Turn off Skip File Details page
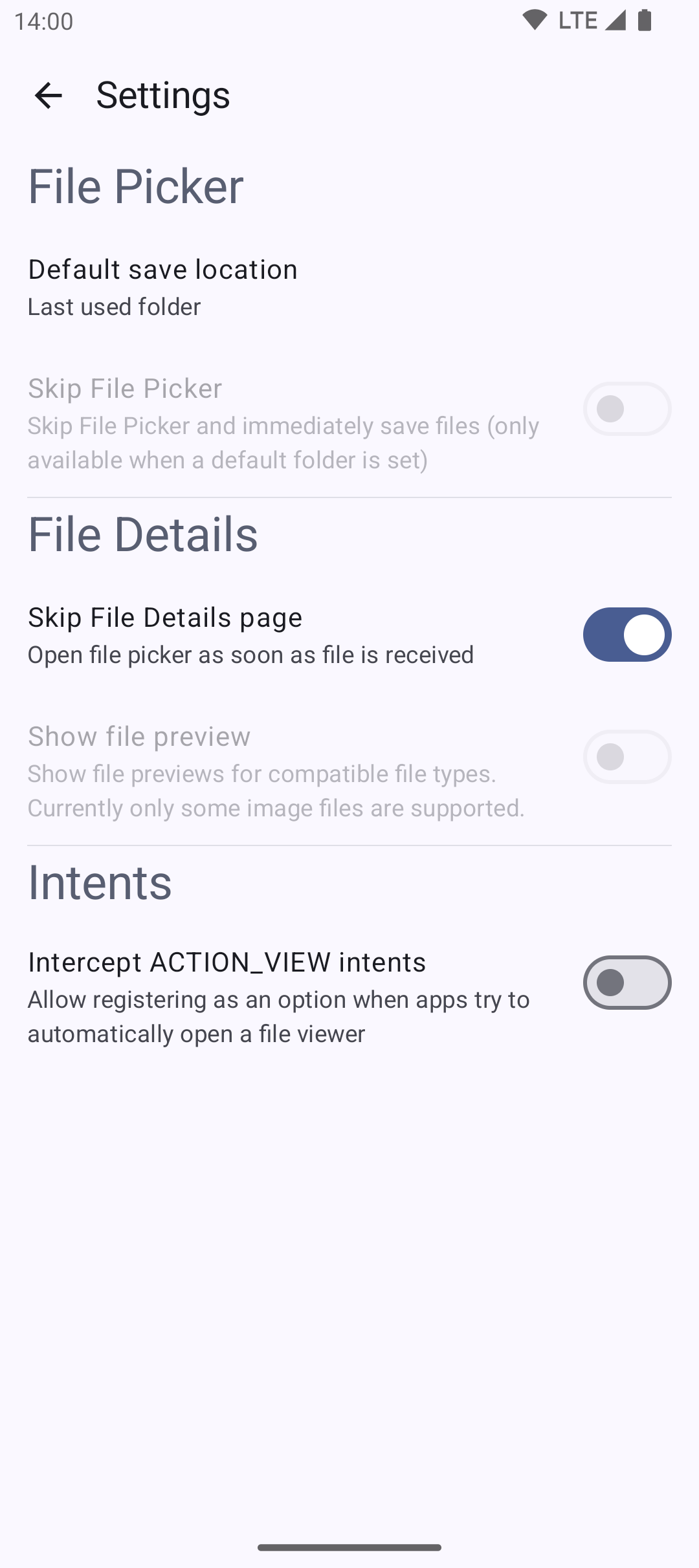This screenshot has width=699, height=1568. click(x=627, y=635)
